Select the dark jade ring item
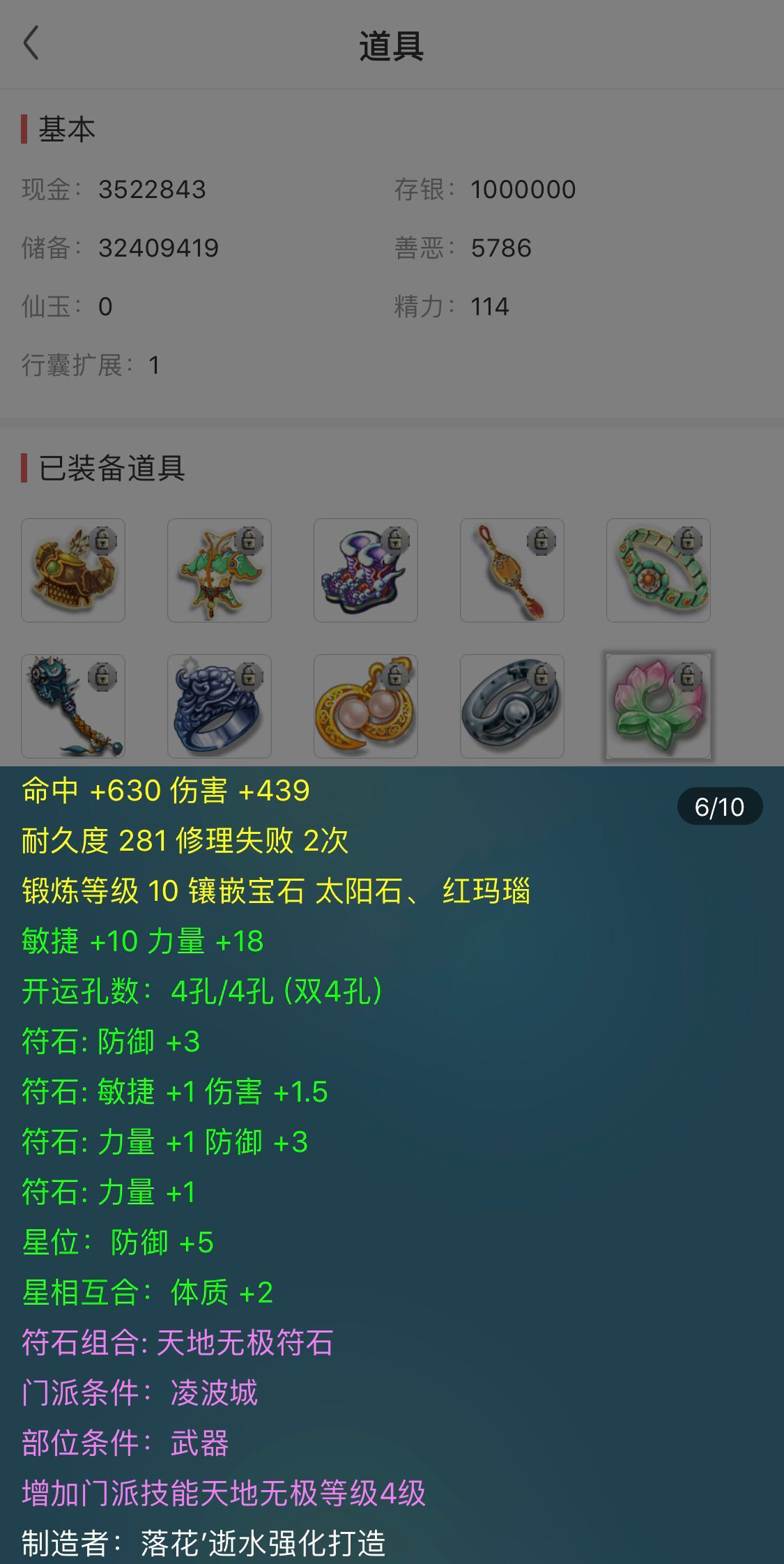784x1564 pixels. [x=512, y=706]
